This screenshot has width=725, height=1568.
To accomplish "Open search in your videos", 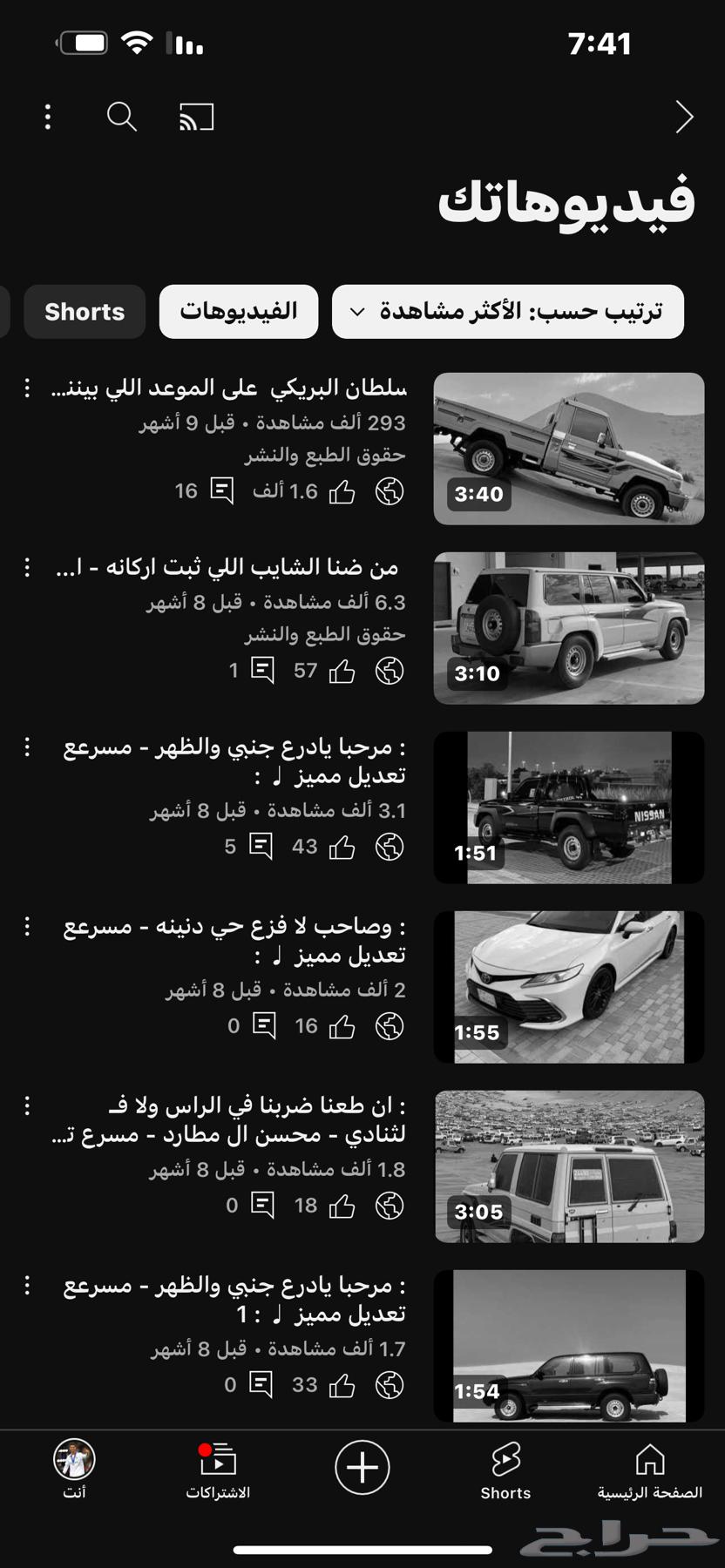I will tap(121, 117).
